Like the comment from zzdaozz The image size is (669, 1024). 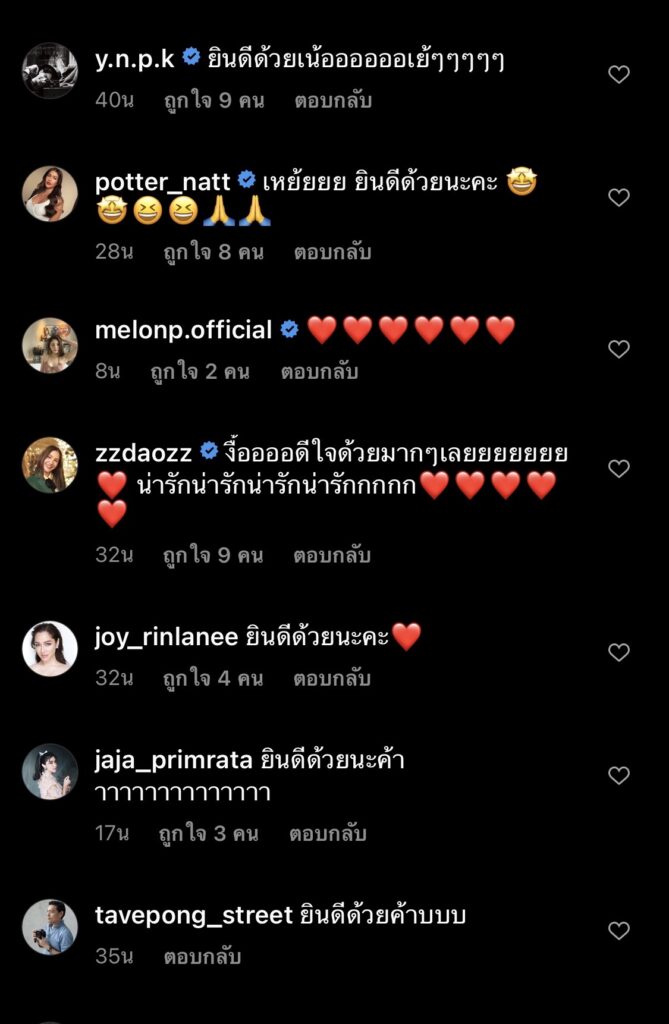(x=619, y=468)
